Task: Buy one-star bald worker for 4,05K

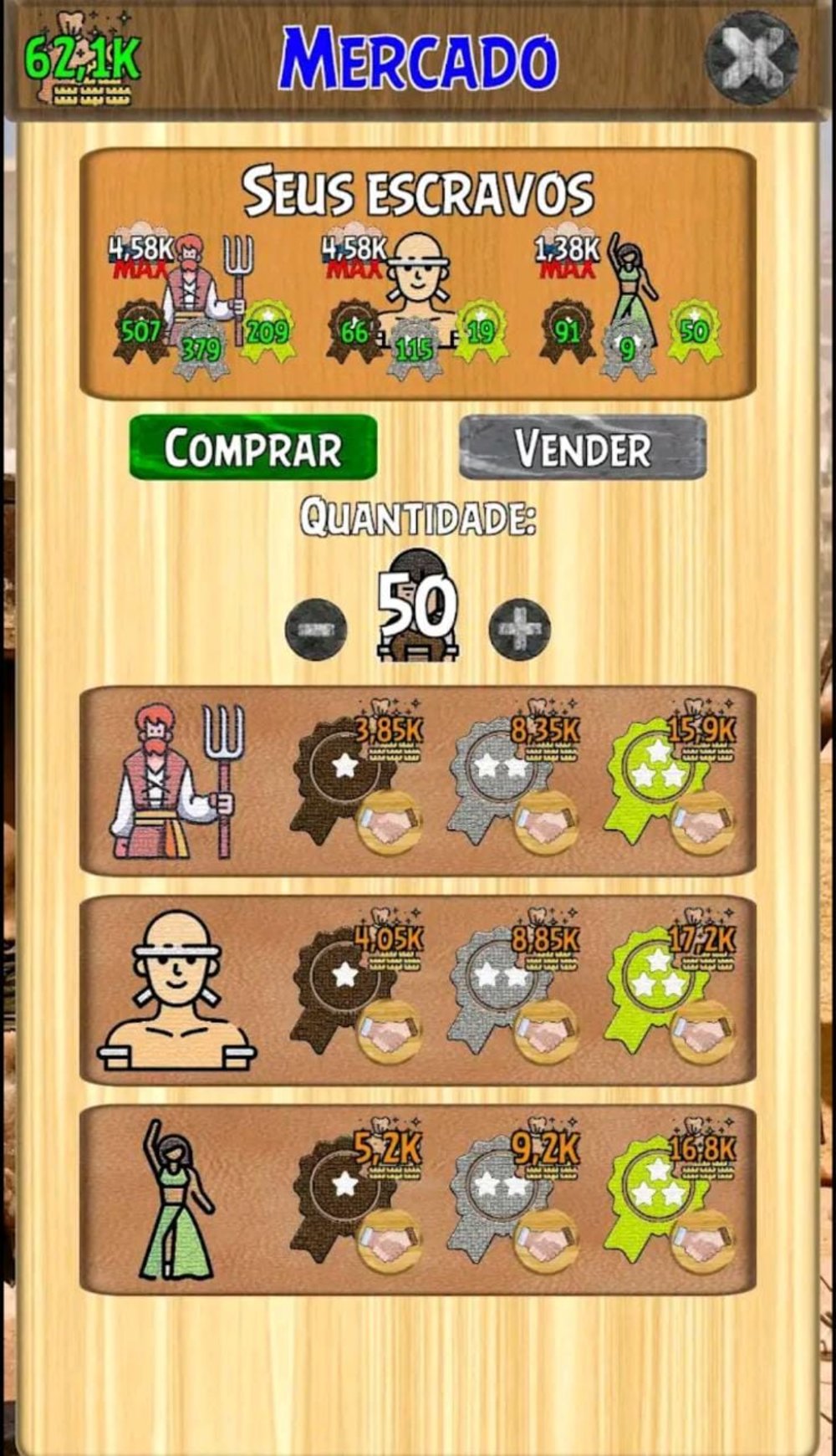Action: click(388, 1035)
